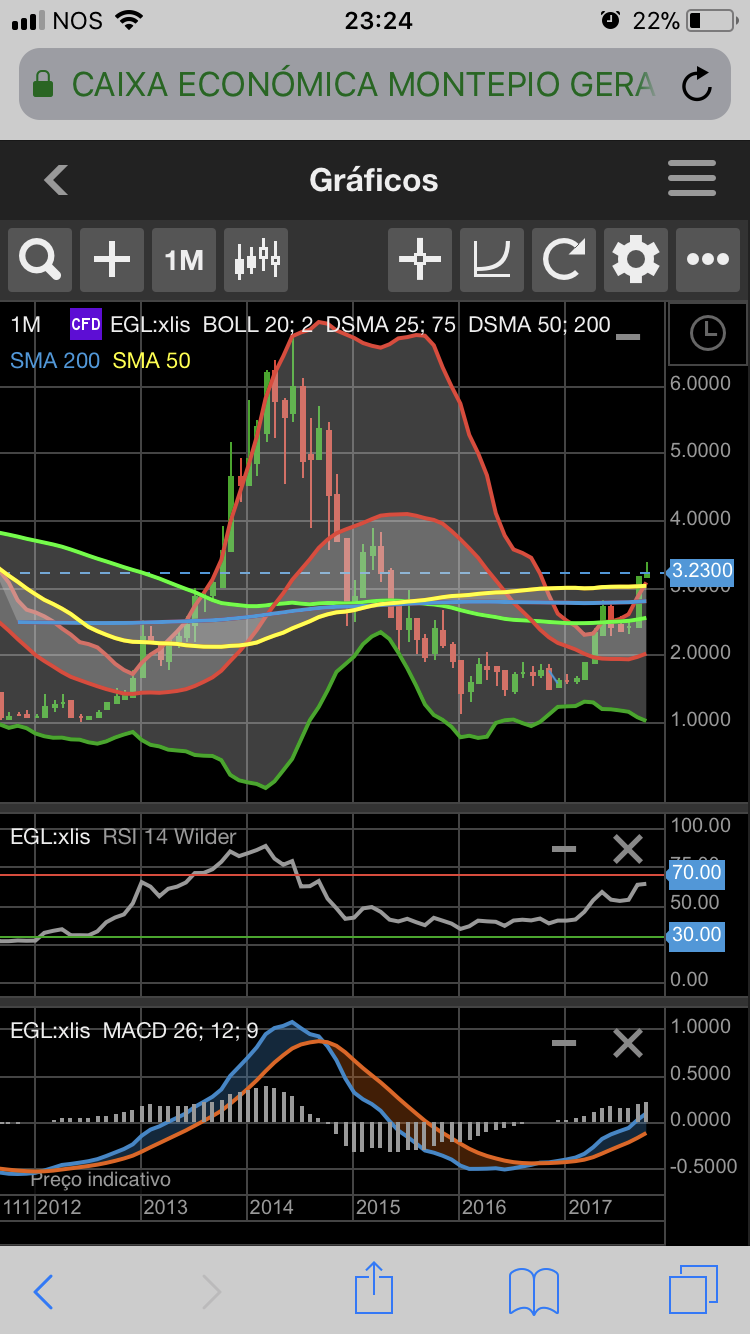Share the page via Safari share icon

coord(374,1289)
